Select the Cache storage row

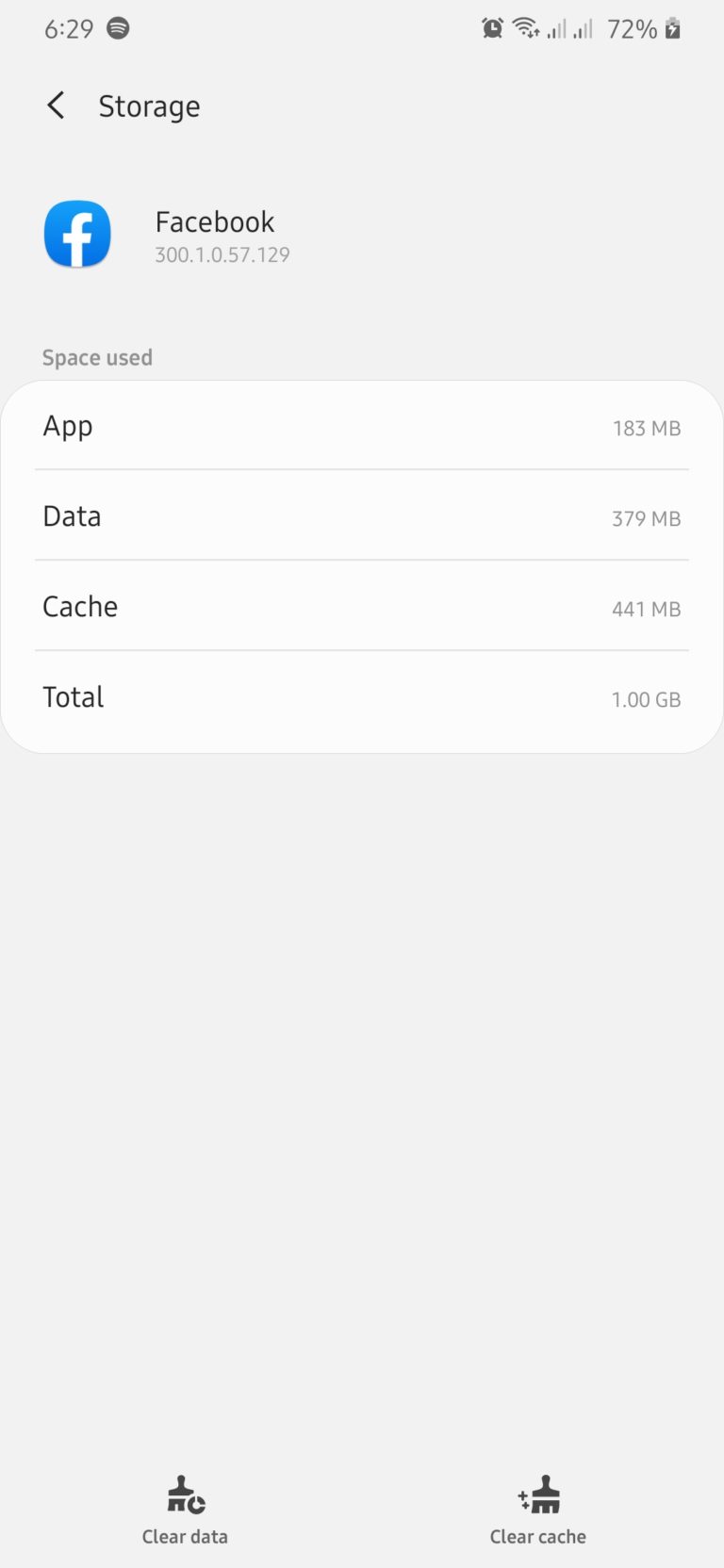(361, 608)
